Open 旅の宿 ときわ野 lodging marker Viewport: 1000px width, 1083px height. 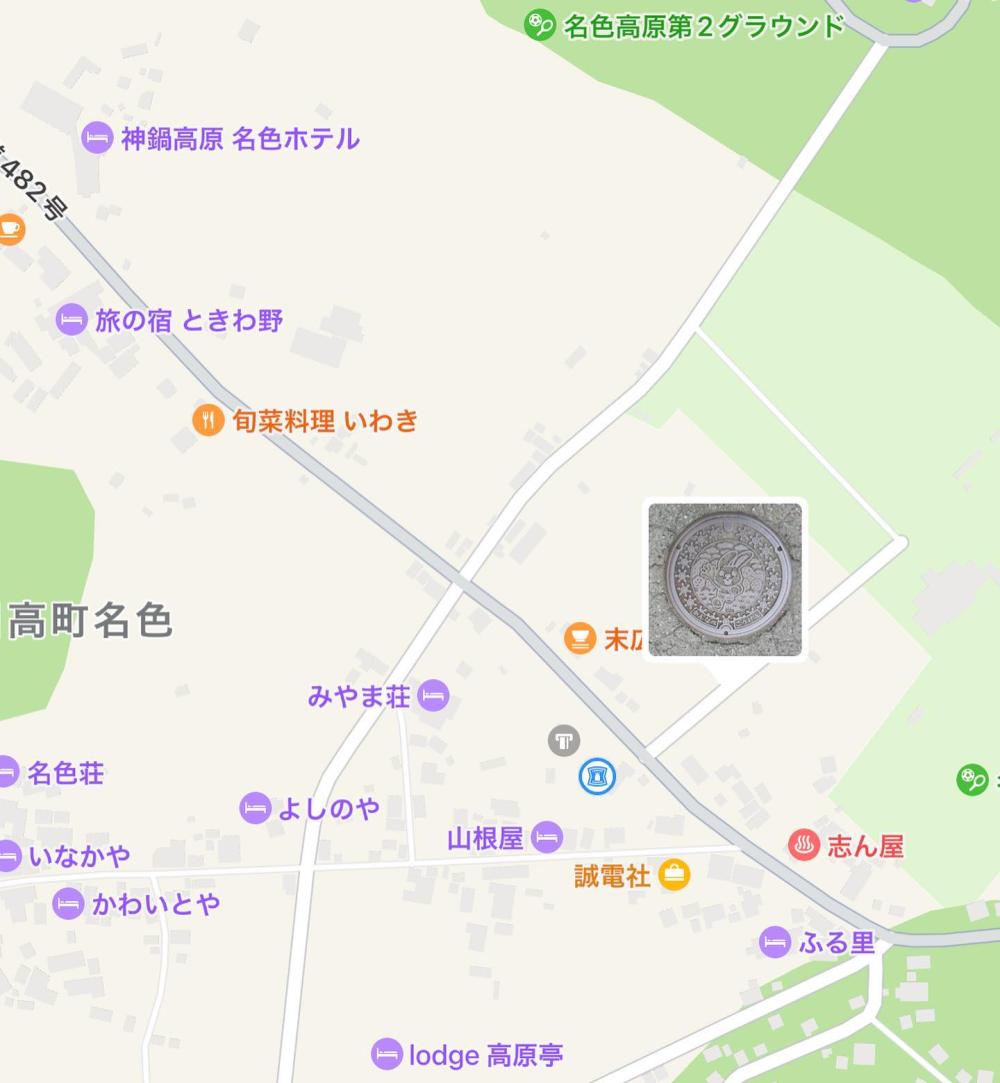point(71,320)
